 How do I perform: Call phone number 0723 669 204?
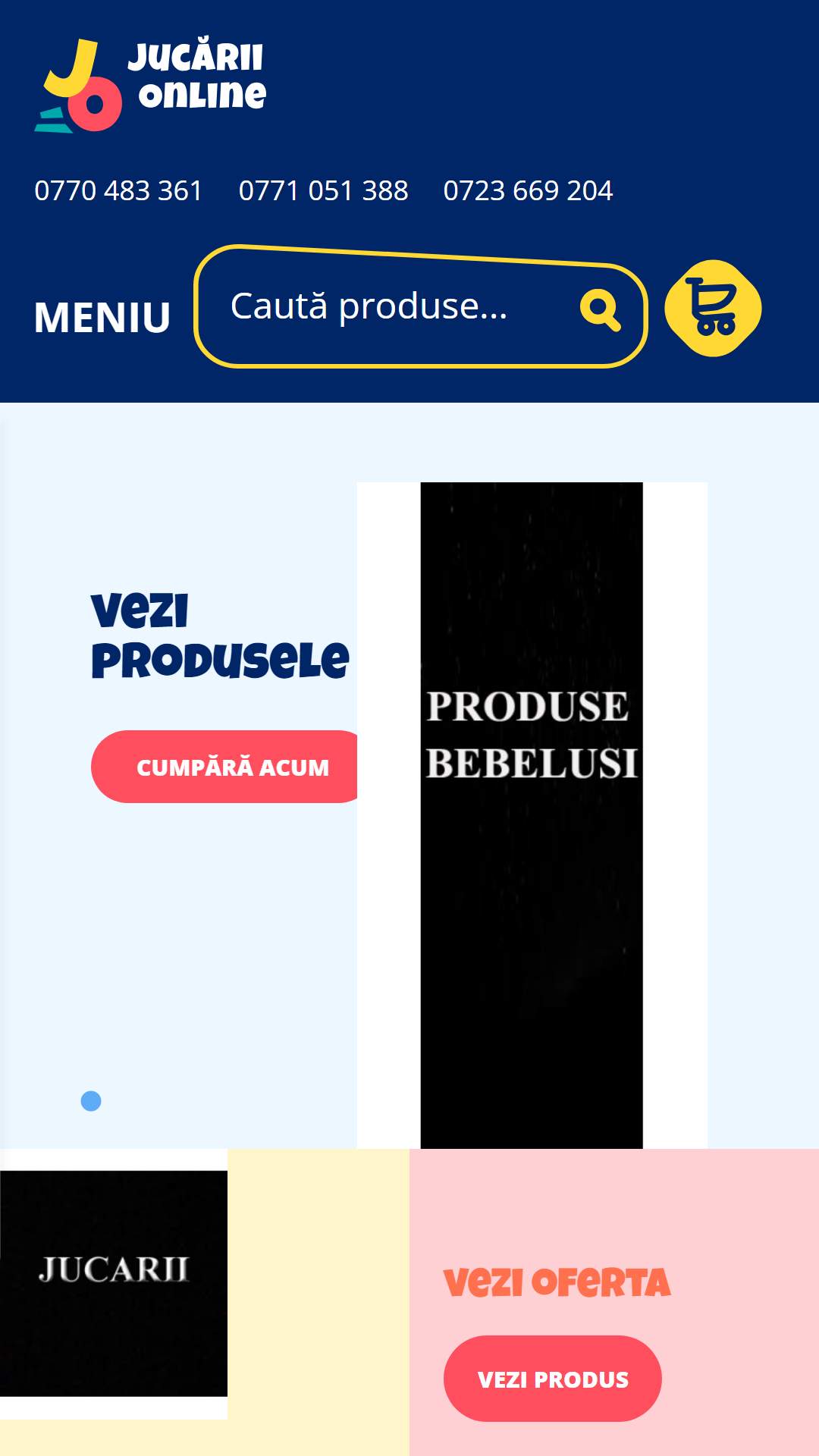(x=528, y=190)
